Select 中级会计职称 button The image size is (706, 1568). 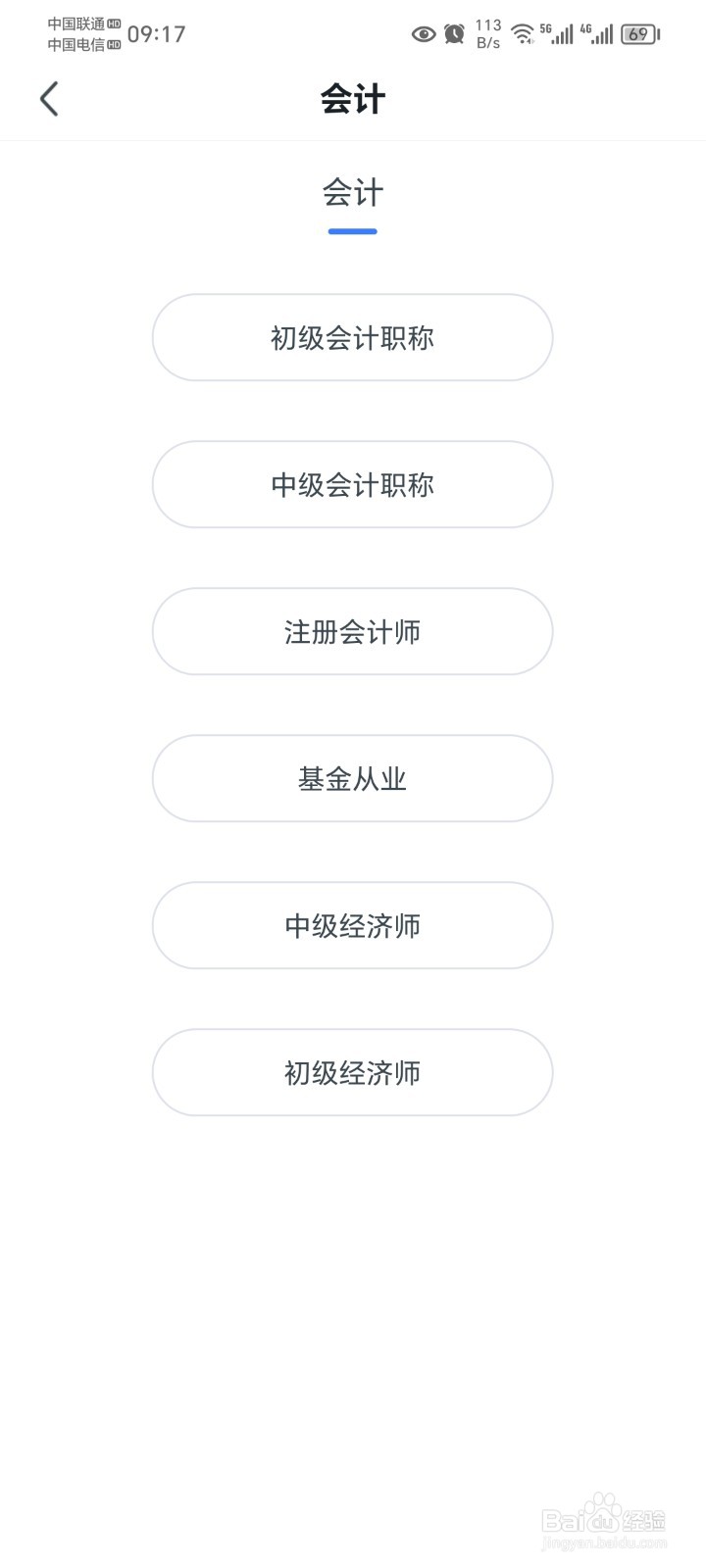[x=353, y=484]
